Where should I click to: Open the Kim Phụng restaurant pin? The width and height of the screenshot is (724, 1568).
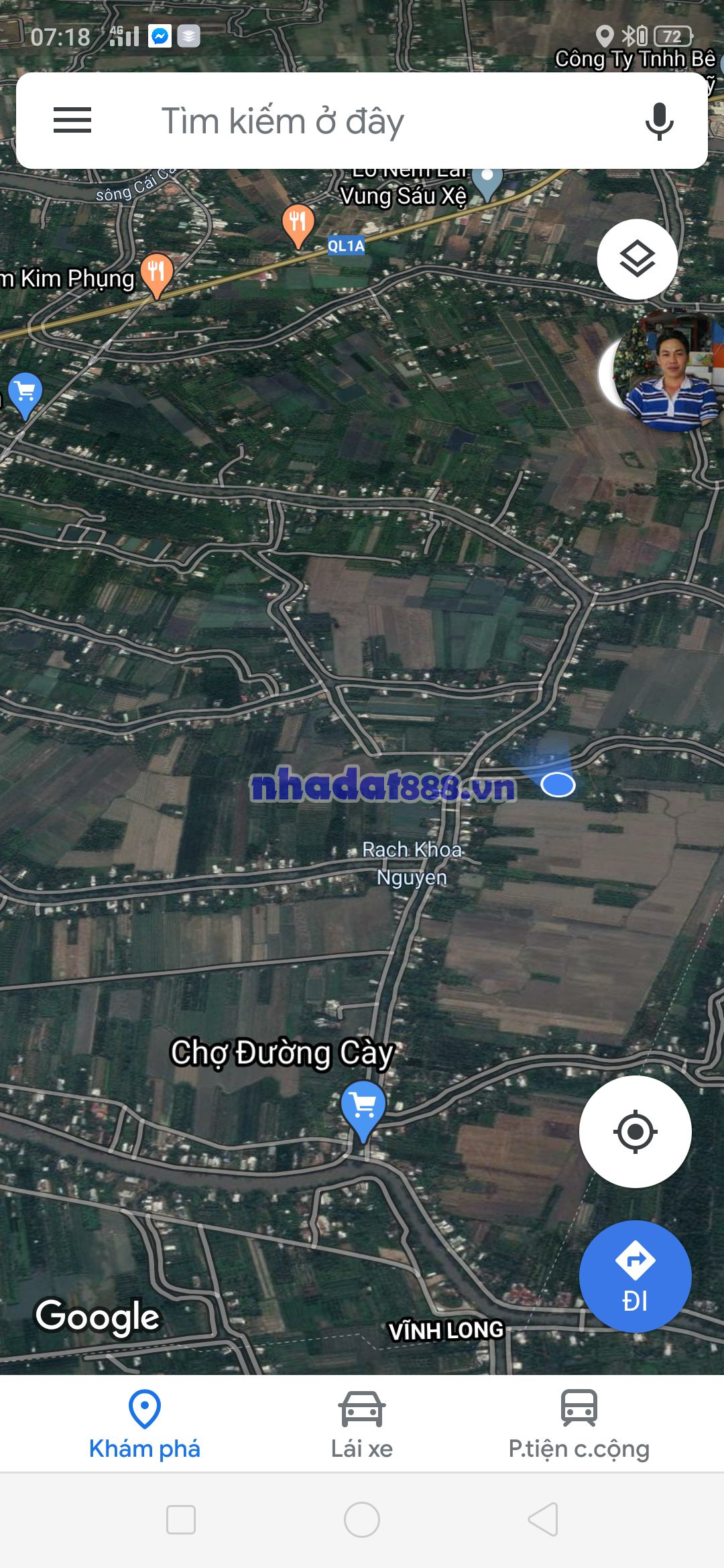[x=157, y=274]
